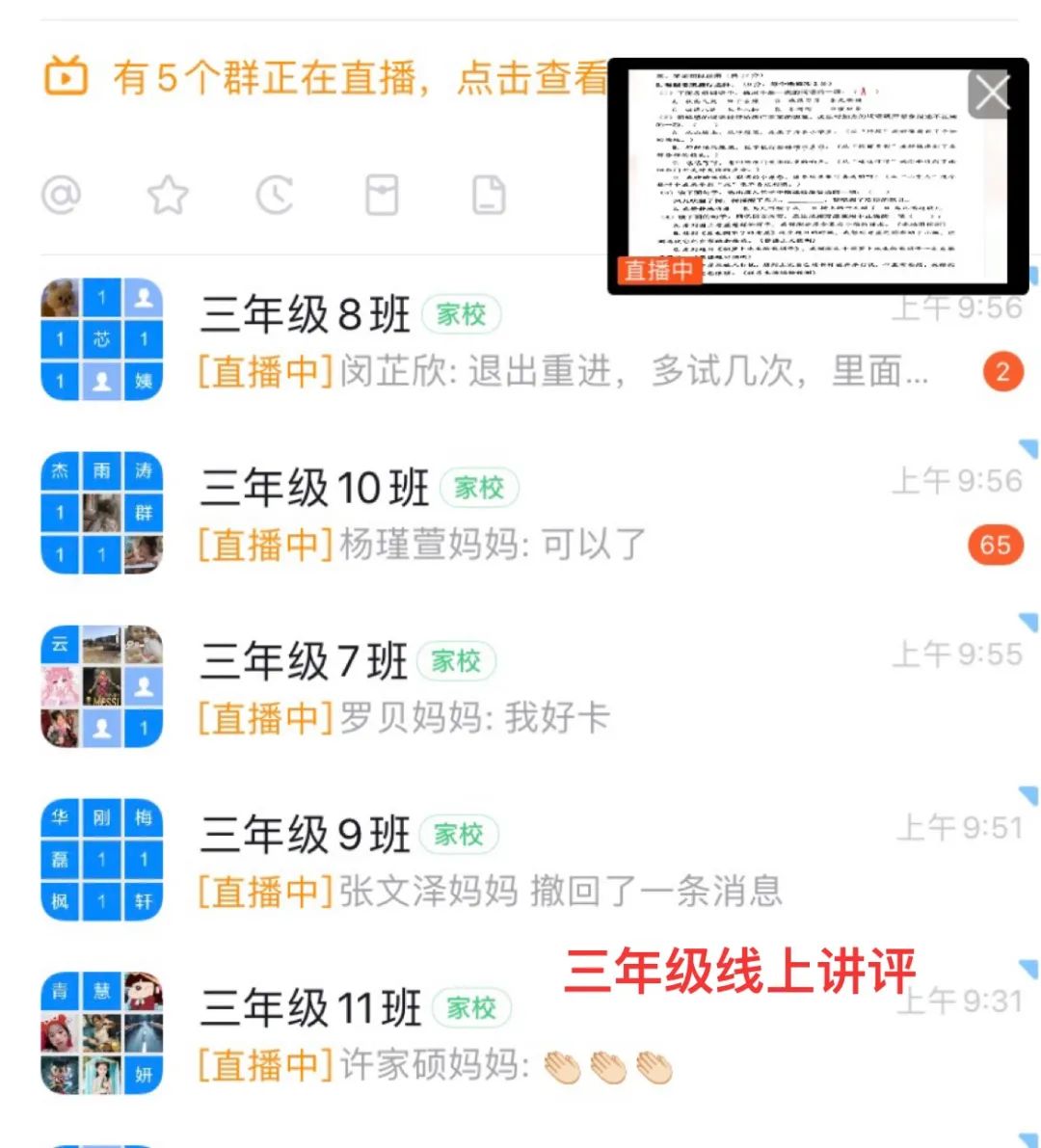Show starred chats filter
Image resolution: width=1041 pixels, height=1148 pixels.
168,196
